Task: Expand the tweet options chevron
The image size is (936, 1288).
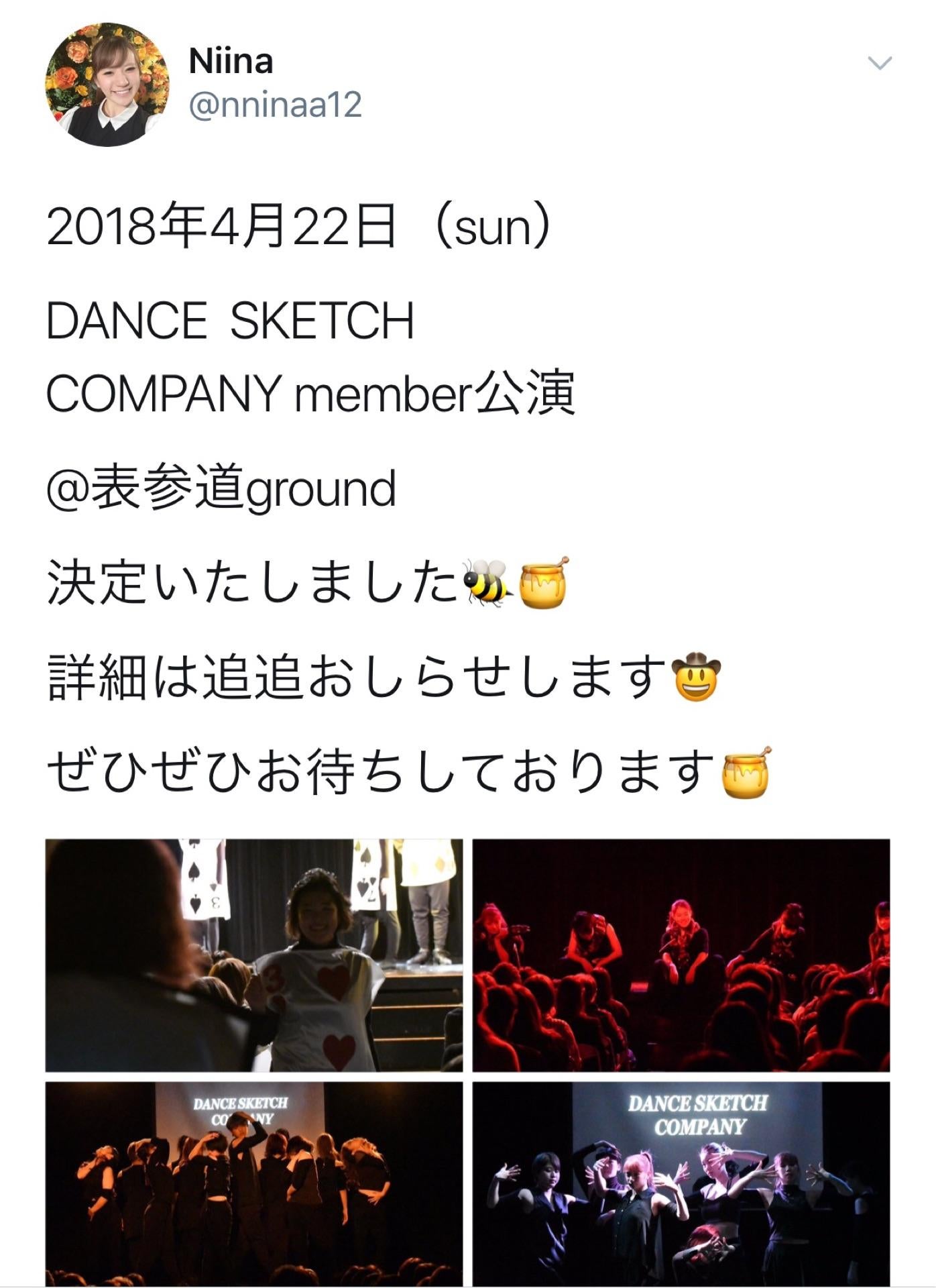Action: pyautogui.click(x=880, y=64)
